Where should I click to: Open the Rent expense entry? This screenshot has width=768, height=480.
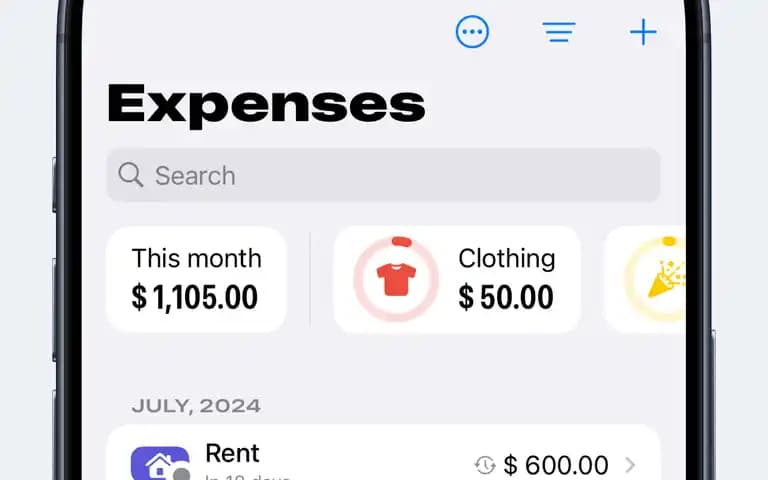click(x=383, y=462)
